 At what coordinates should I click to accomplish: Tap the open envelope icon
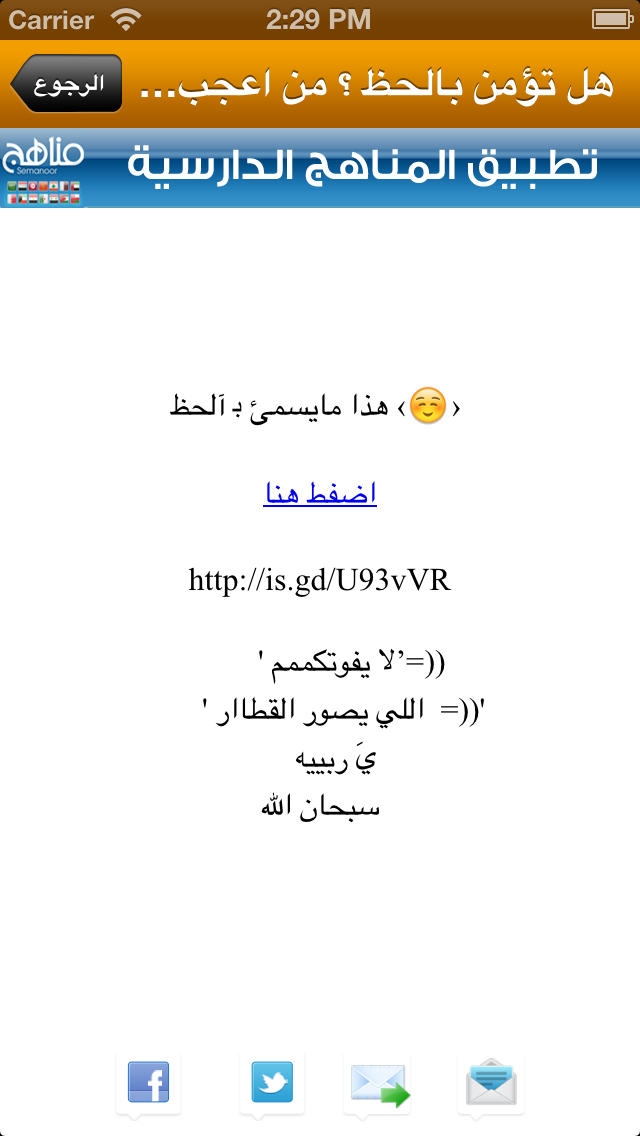point(491,1082)
